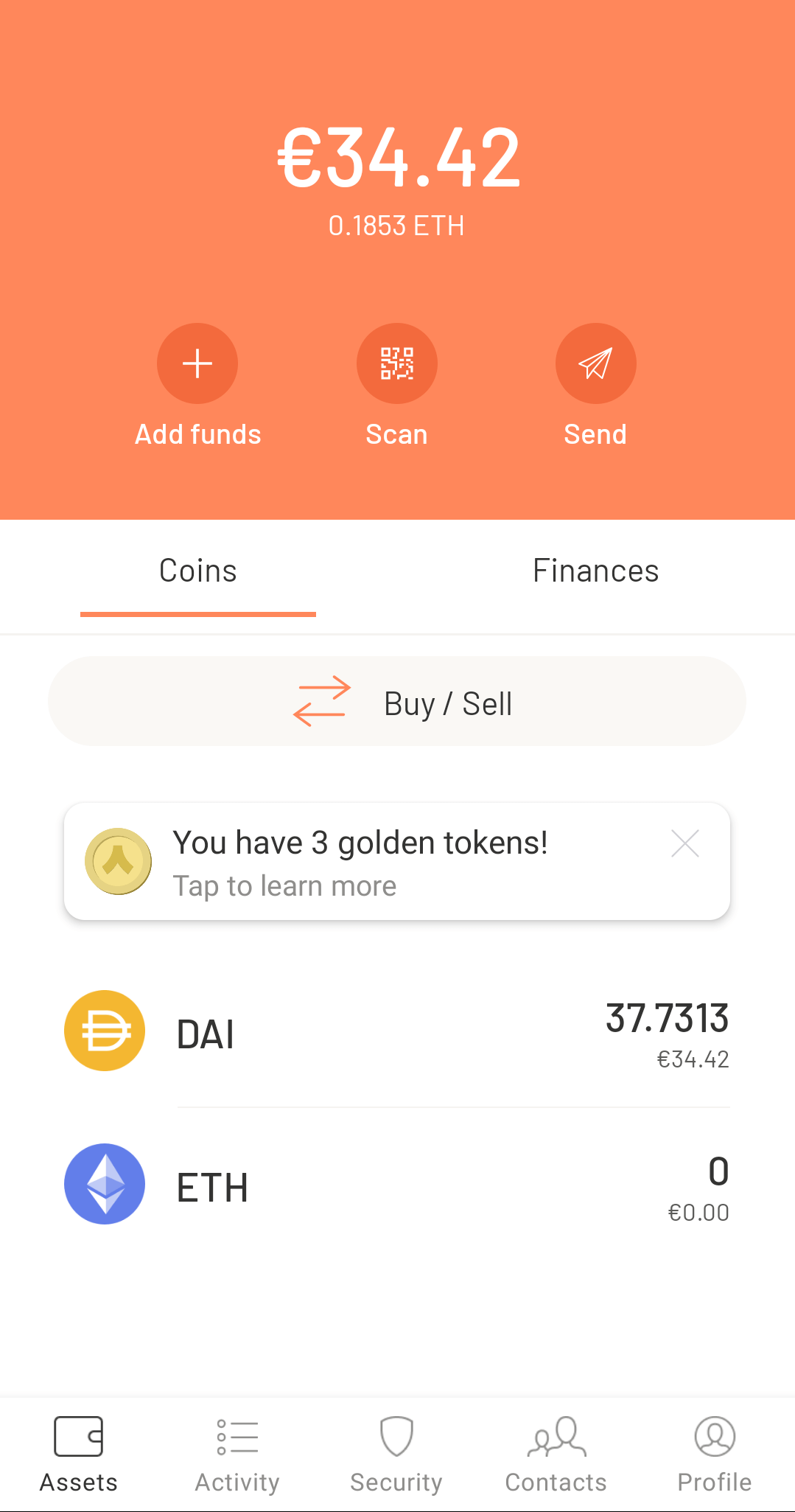This screenshot has height=1512, width=795.
Task: Tap the Assets tab
Action: pos(79,1454)
